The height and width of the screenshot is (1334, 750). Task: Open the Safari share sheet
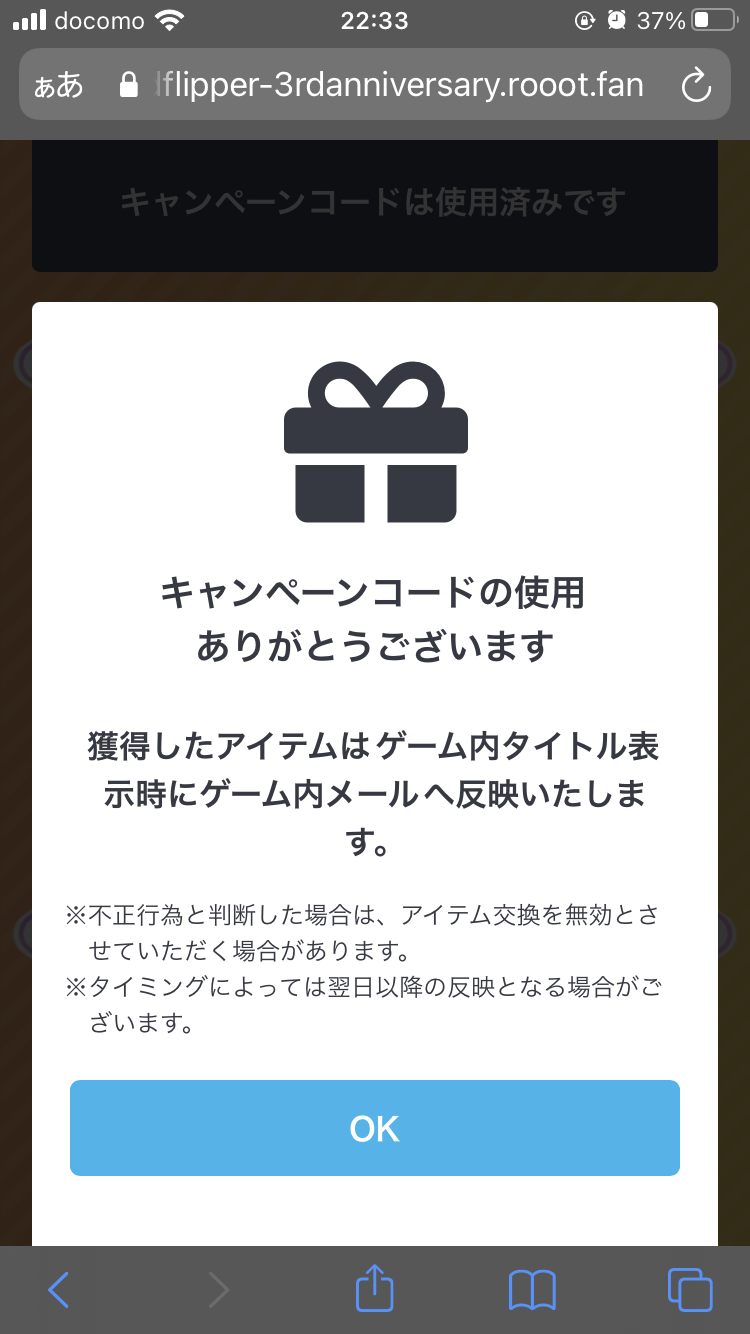click(375, 1288)
